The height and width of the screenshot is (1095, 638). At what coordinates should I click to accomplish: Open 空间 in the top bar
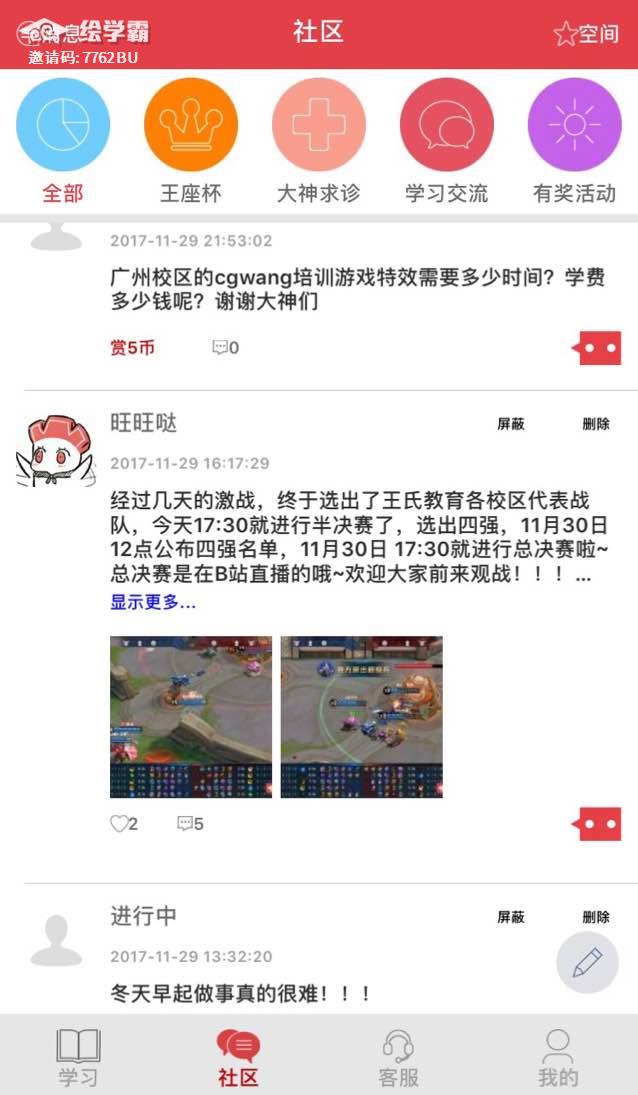(586, 34)
